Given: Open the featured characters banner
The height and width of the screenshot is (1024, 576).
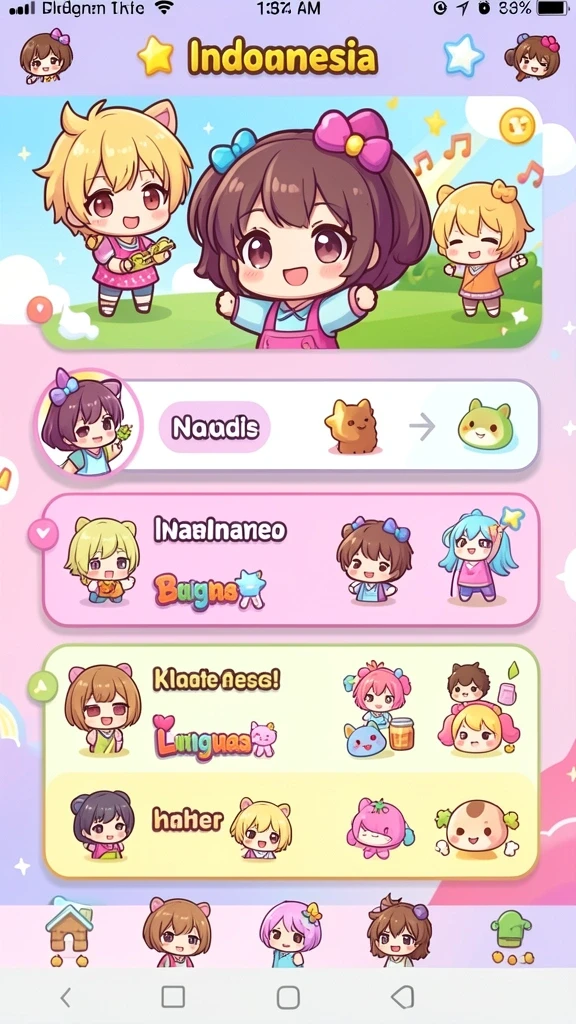Looking at the screenshot, I should (x=291, y=222).
